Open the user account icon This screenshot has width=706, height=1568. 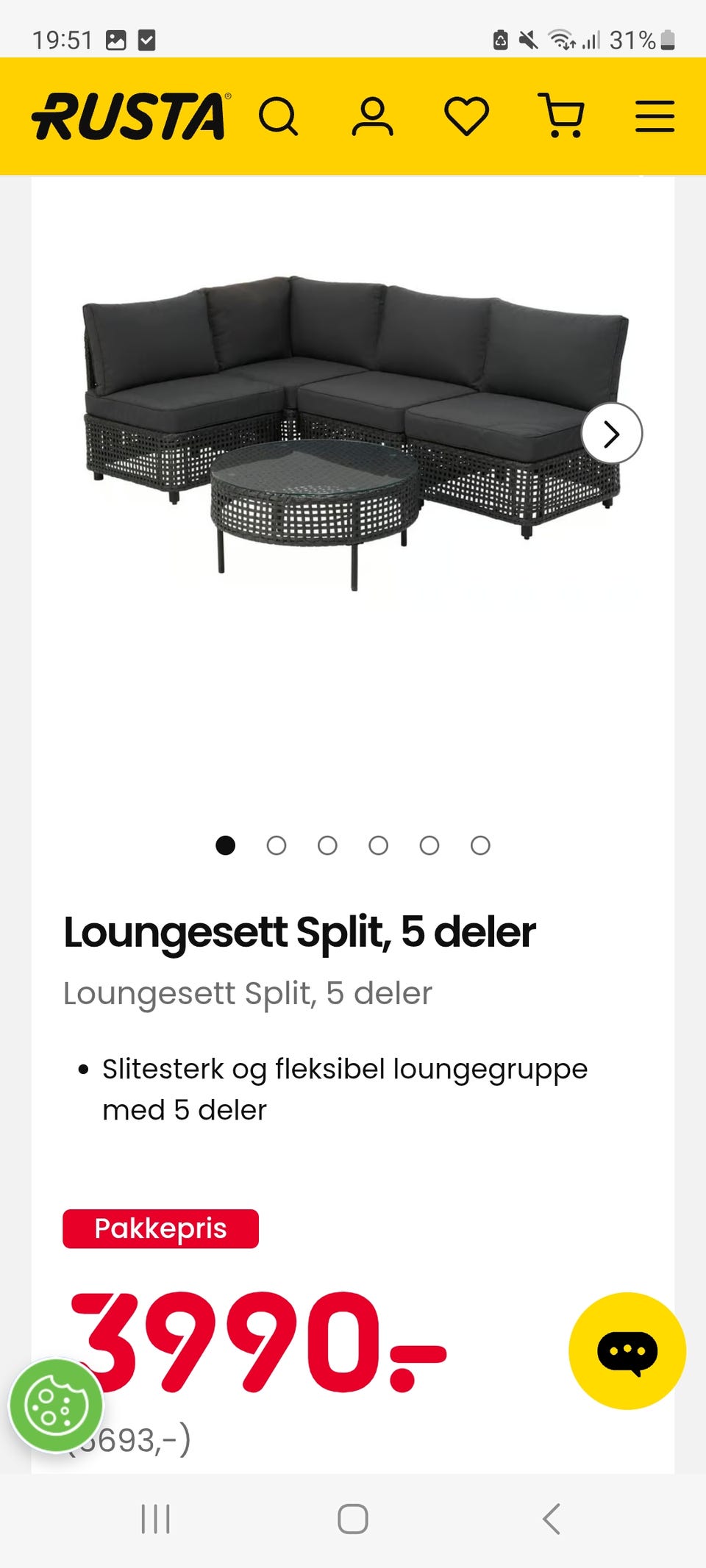372,117
